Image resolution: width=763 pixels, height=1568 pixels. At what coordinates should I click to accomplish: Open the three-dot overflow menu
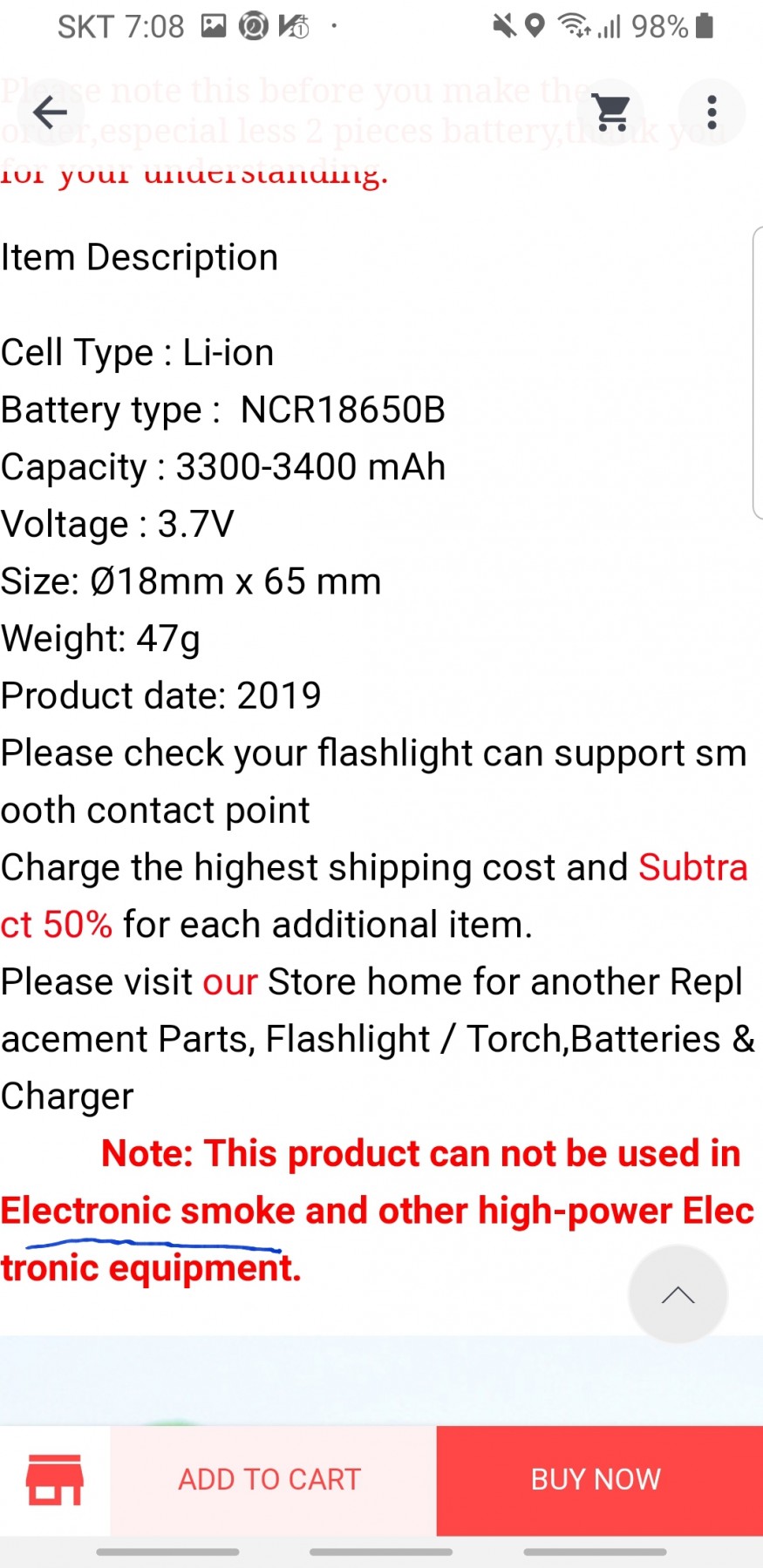pyautogui.click(x=712, y=112)
